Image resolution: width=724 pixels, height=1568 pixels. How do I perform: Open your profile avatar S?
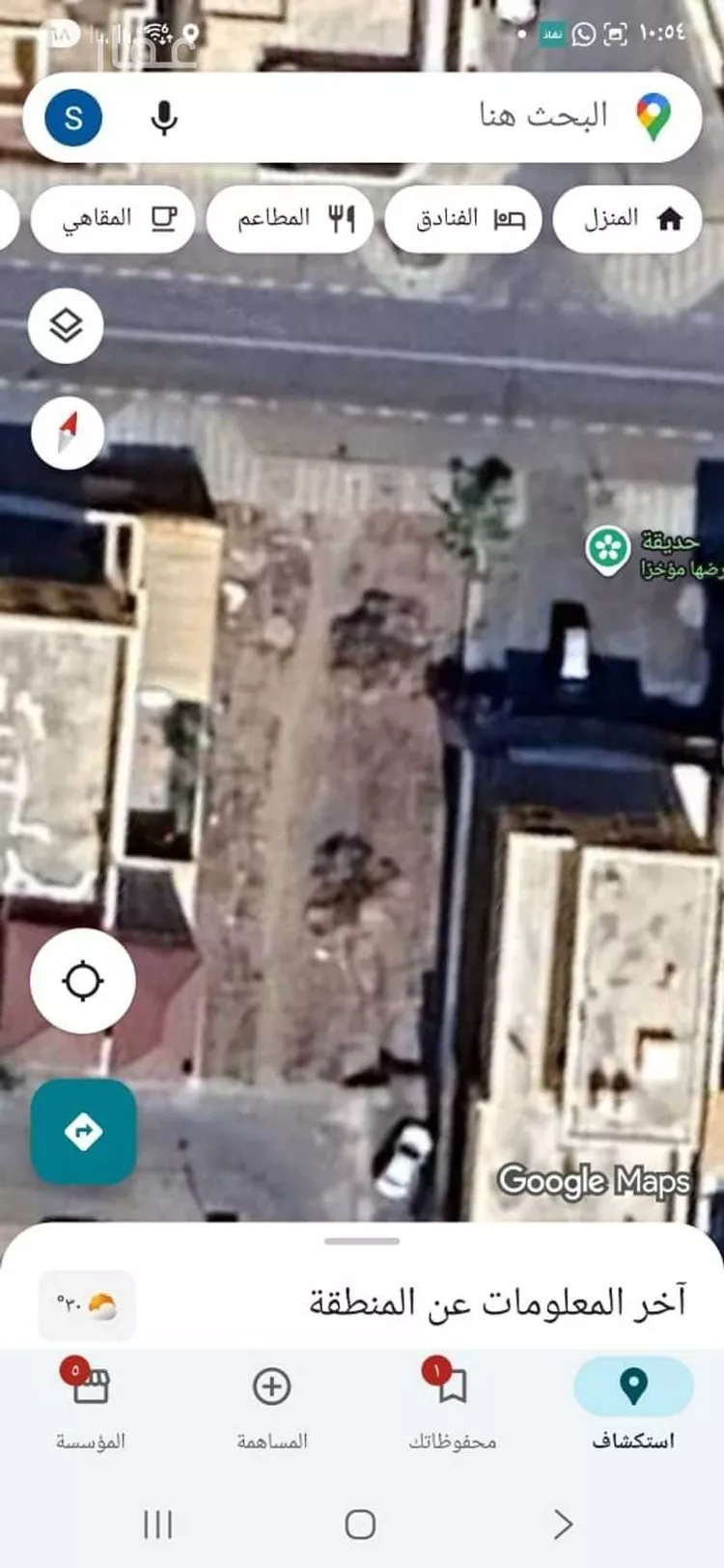tap(72, 117)
